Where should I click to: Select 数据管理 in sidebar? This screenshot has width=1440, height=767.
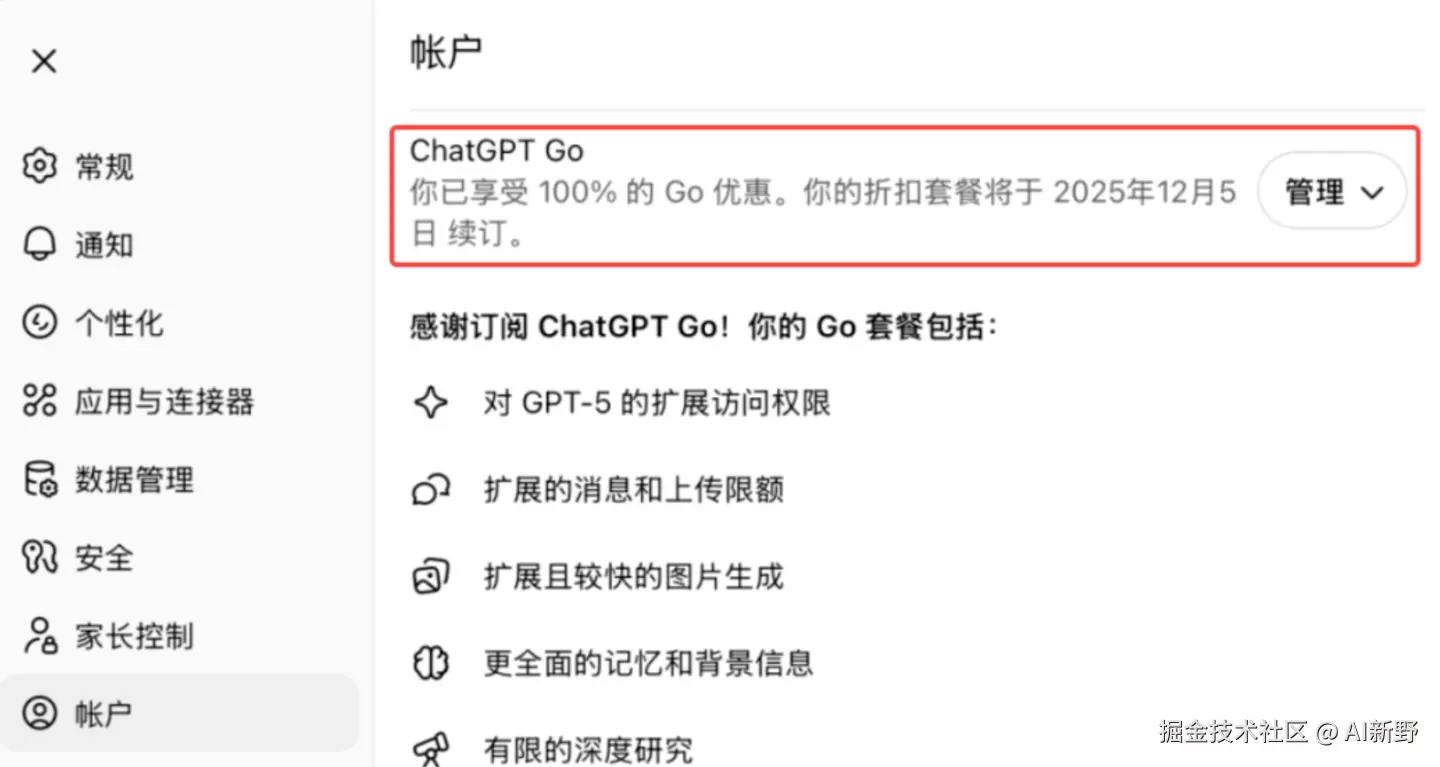pyautogui.click(x=108, y=480)
